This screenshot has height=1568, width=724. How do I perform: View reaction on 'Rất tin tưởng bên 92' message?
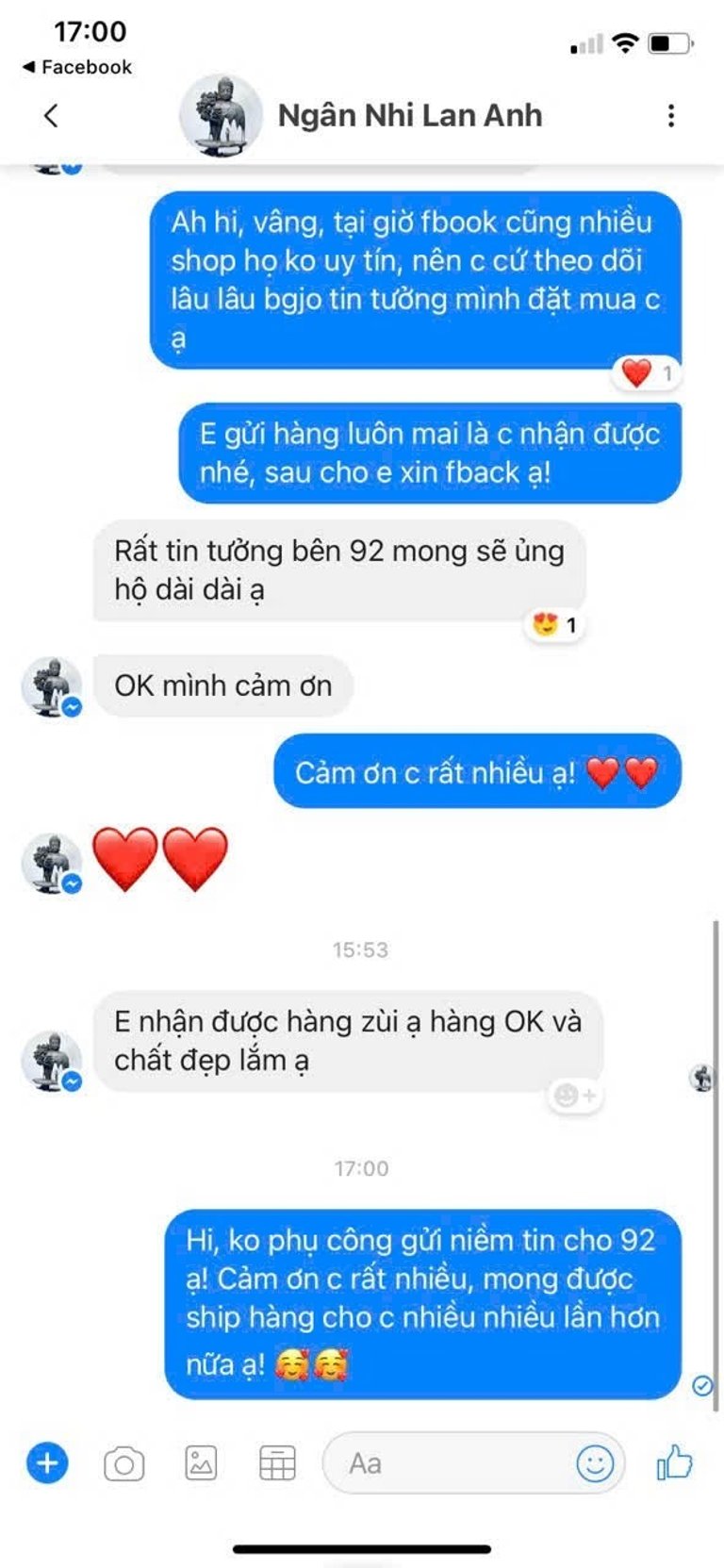[555, 624]
